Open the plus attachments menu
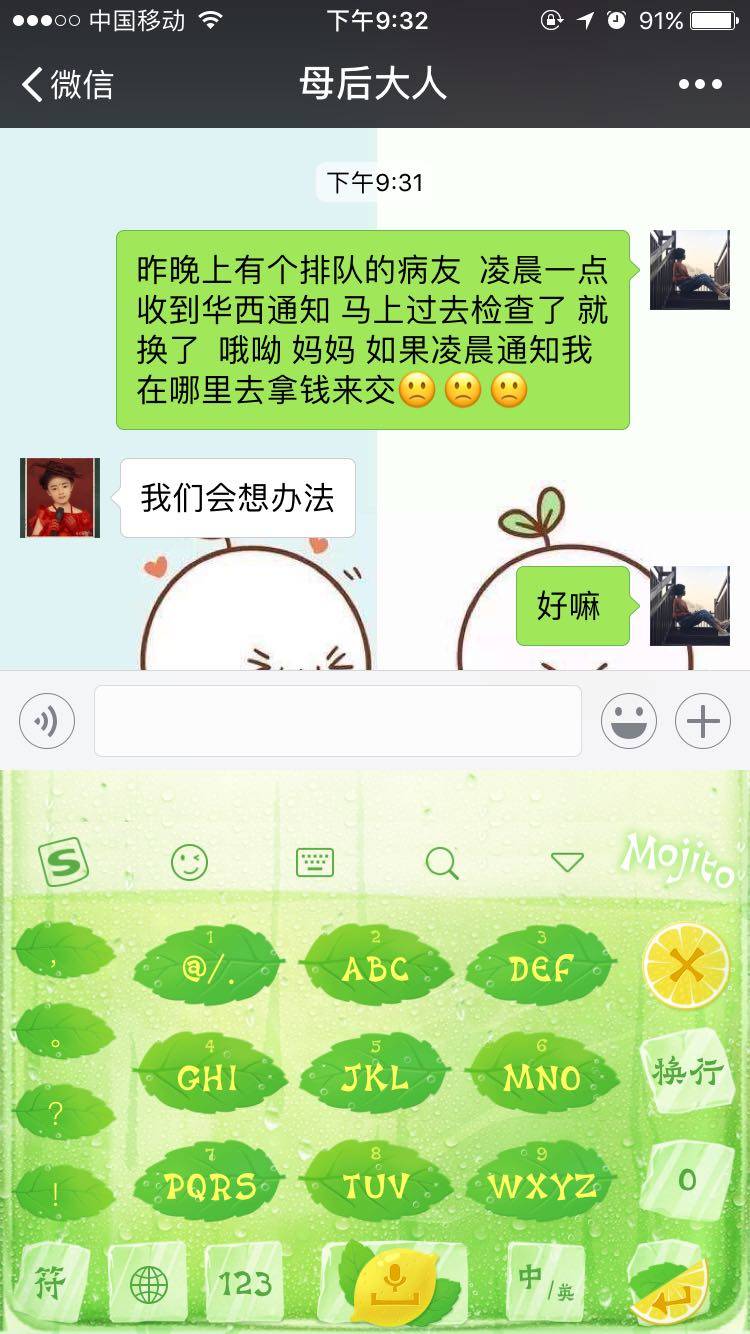 (703, 721)
